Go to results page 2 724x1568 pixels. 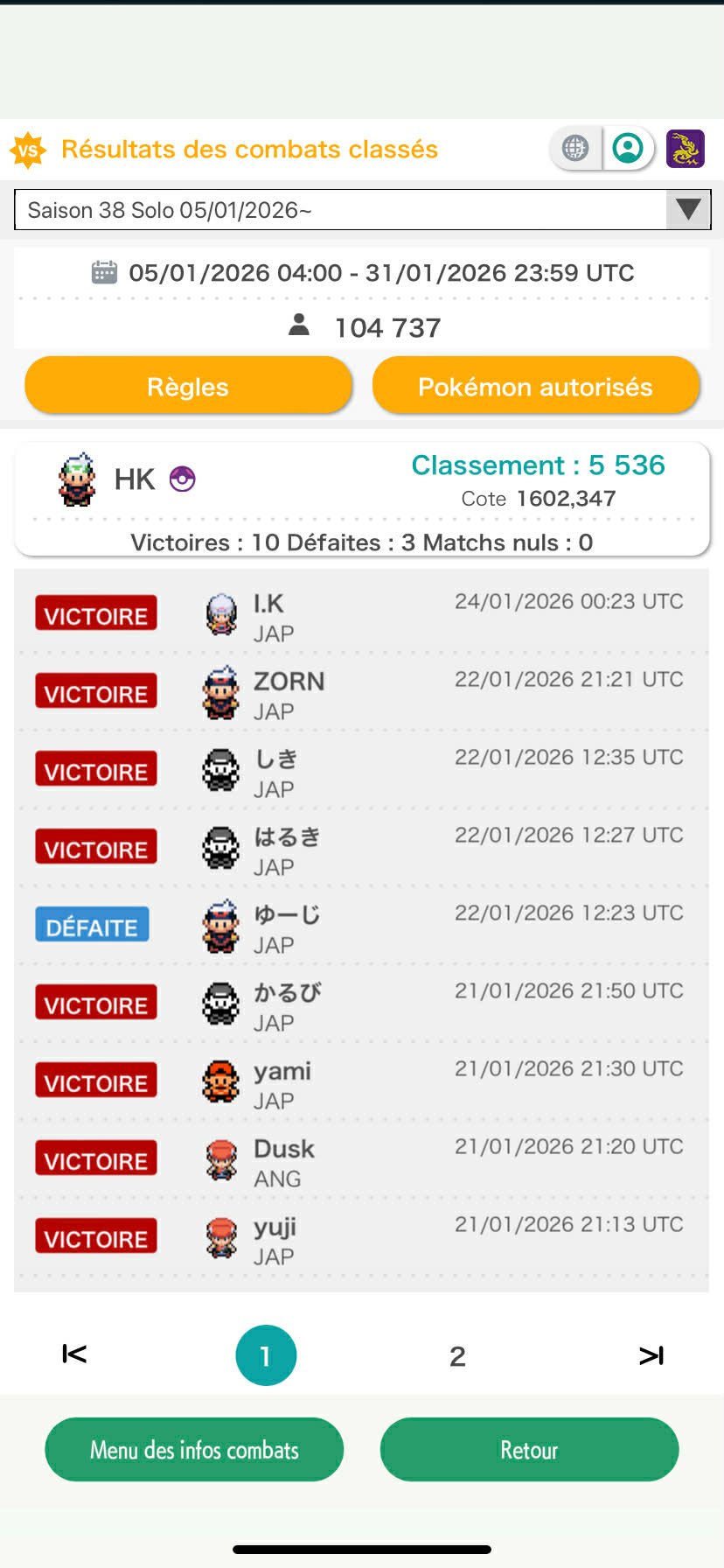(x=457, y=1356)
